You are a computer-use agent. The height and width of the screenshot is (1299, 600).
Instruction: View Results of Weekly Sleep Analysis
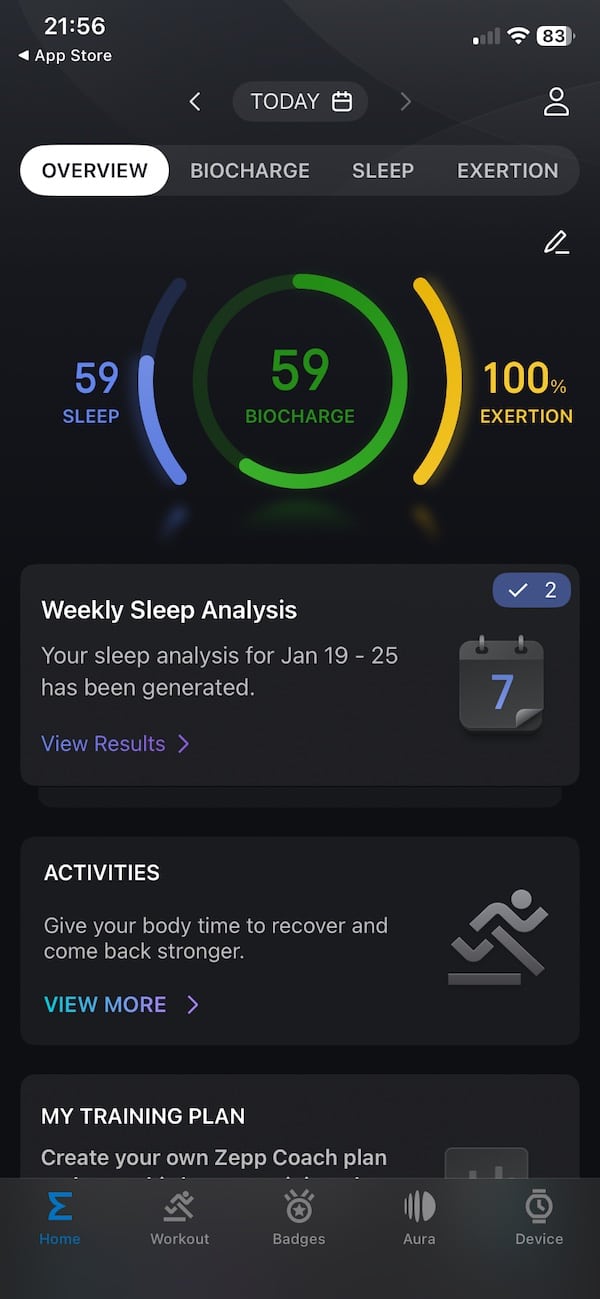click(115, 744)
